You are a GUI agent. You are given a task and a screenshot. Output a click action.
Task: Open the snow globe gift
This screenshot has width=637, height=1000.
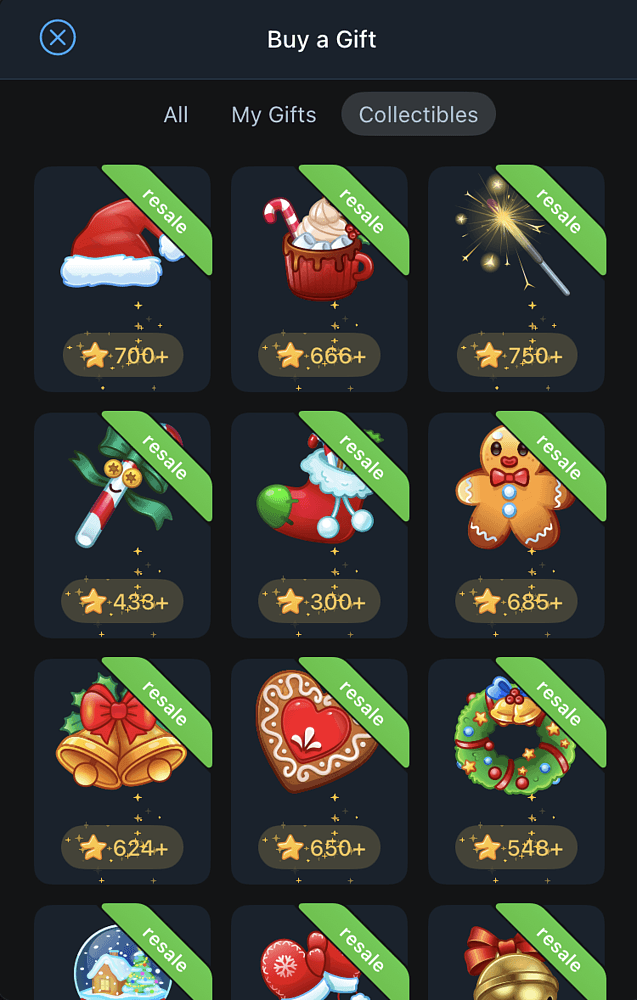(122, 955)
